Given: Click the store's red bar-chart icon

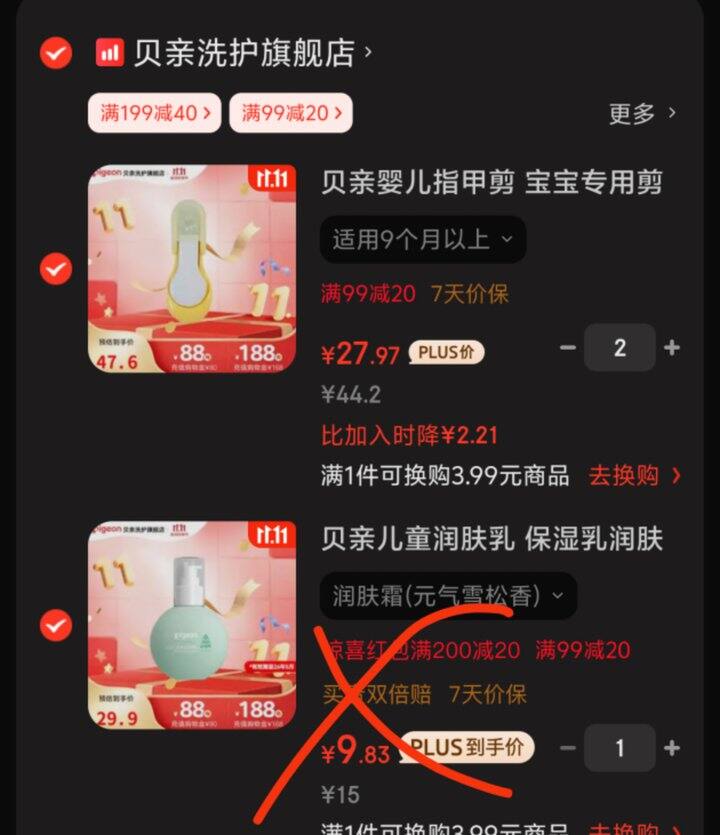Looking at the screenshot, I should (x=109, y=53).
